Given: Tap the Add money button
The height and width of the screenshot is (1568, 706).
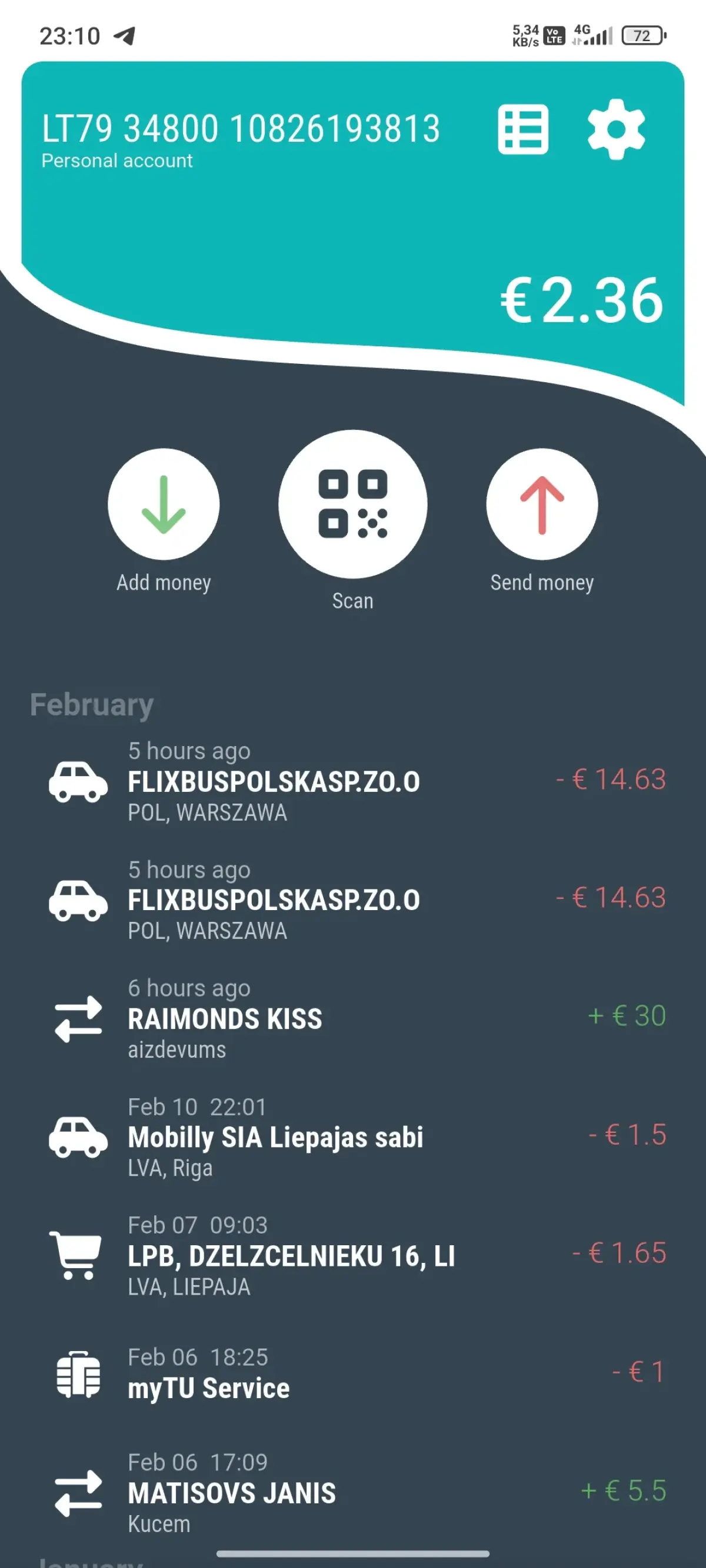Looking at the screenshot, I should [x=163, y=504].
